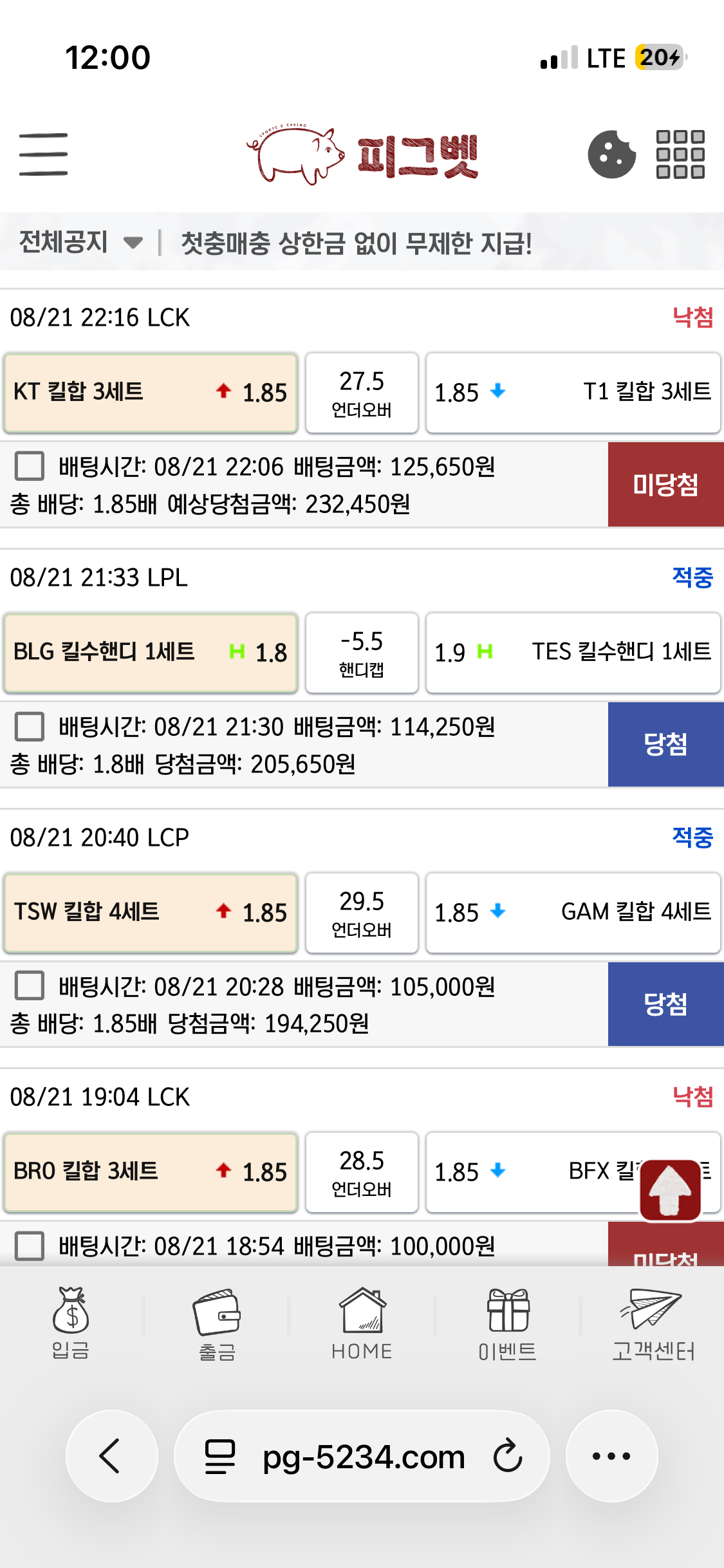This screenshot has height=1568, width=724.
Task: Check the box for 21:30 bet
Action: 30,726
